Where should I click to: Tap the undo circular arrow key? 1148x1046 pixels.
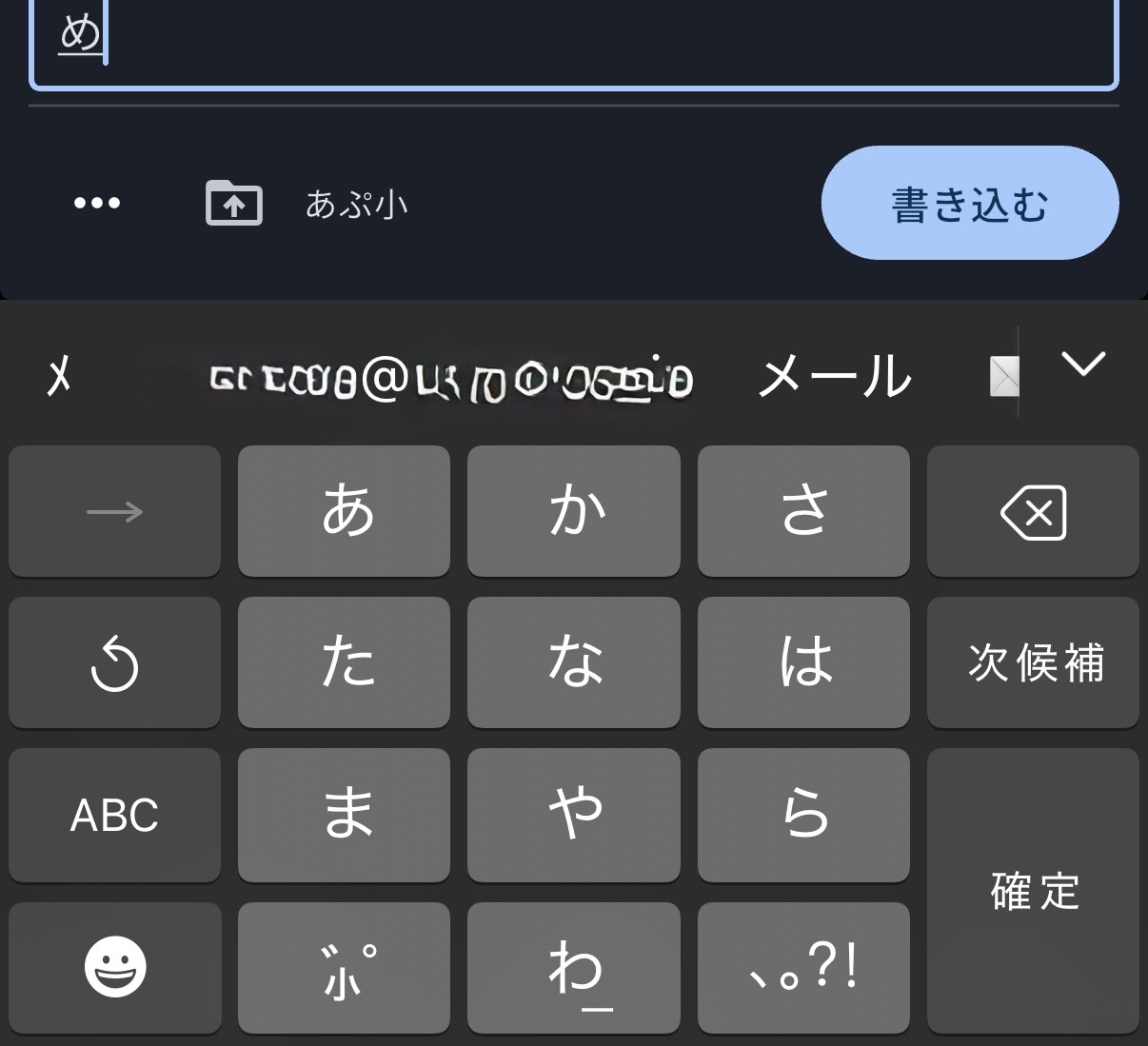[x=114, y=663]
